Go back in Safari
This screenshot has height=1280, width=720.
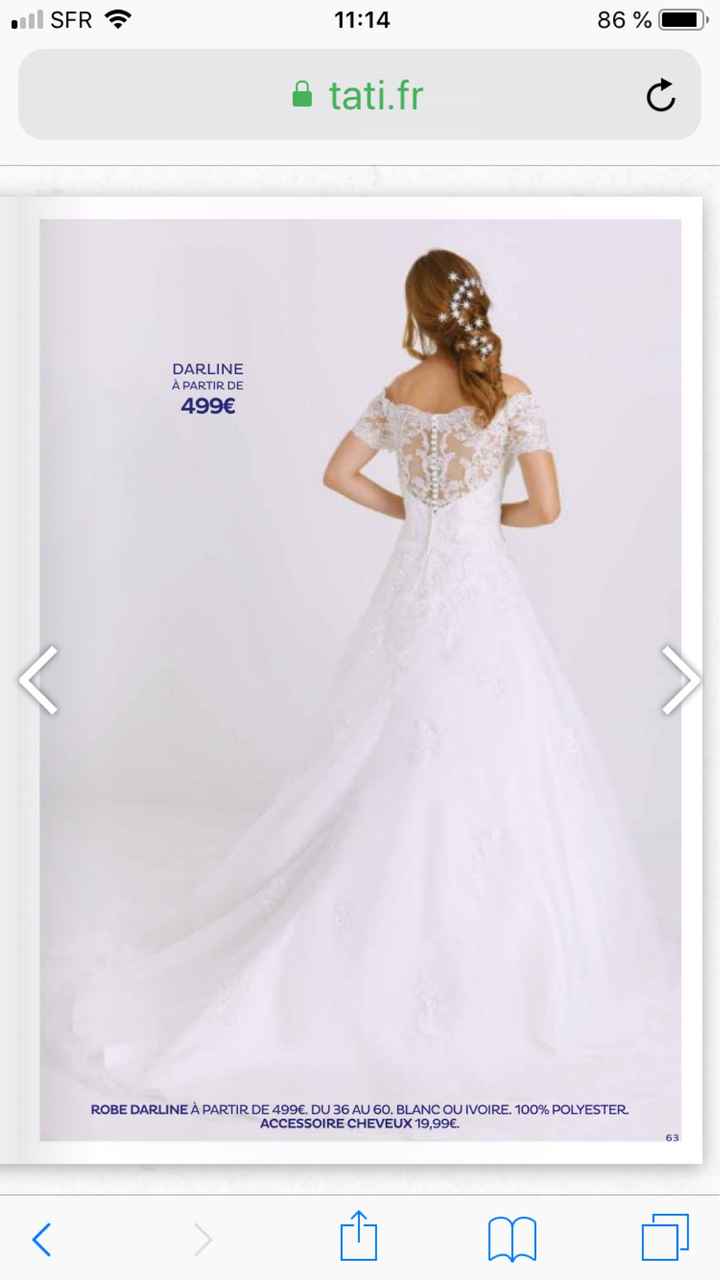[x=41, y=1239]
